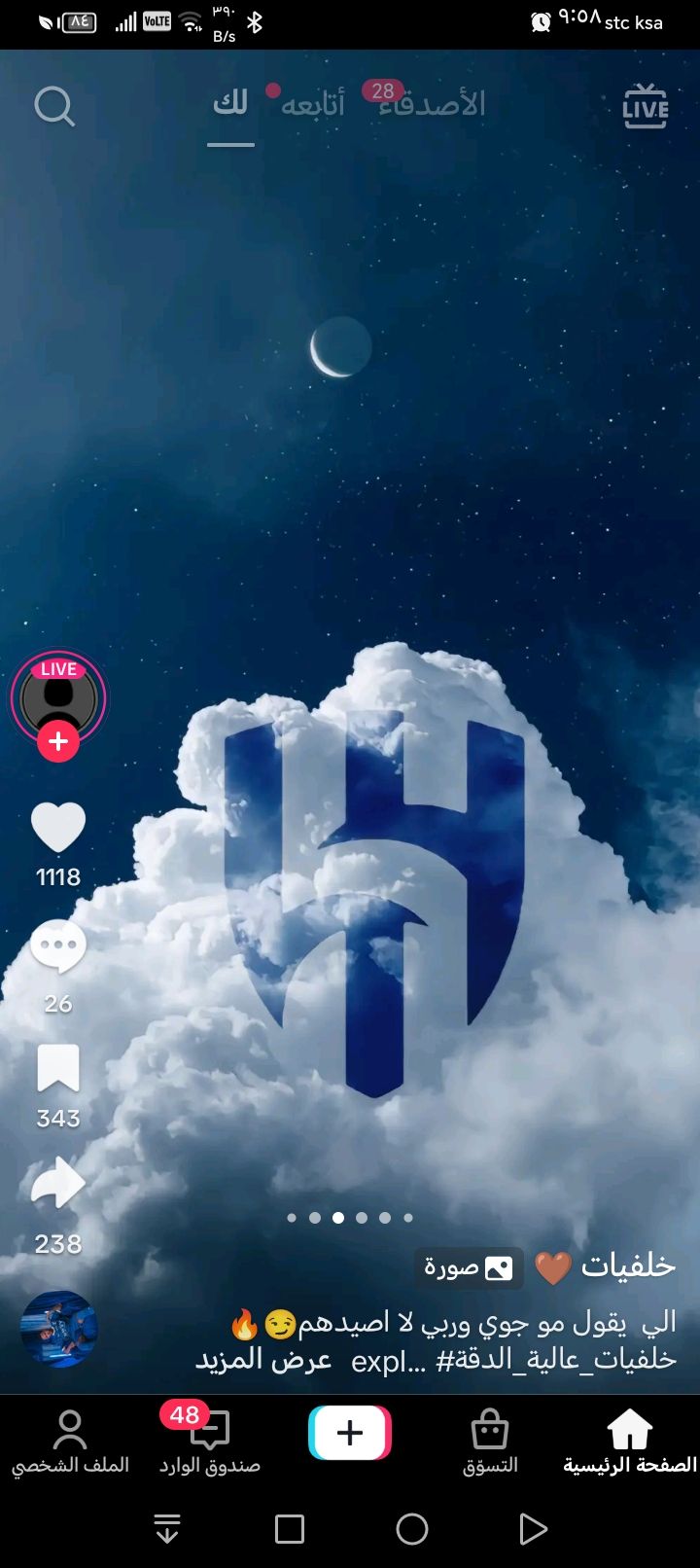Expand the caption with عرض المزيد

[263, 1359]
